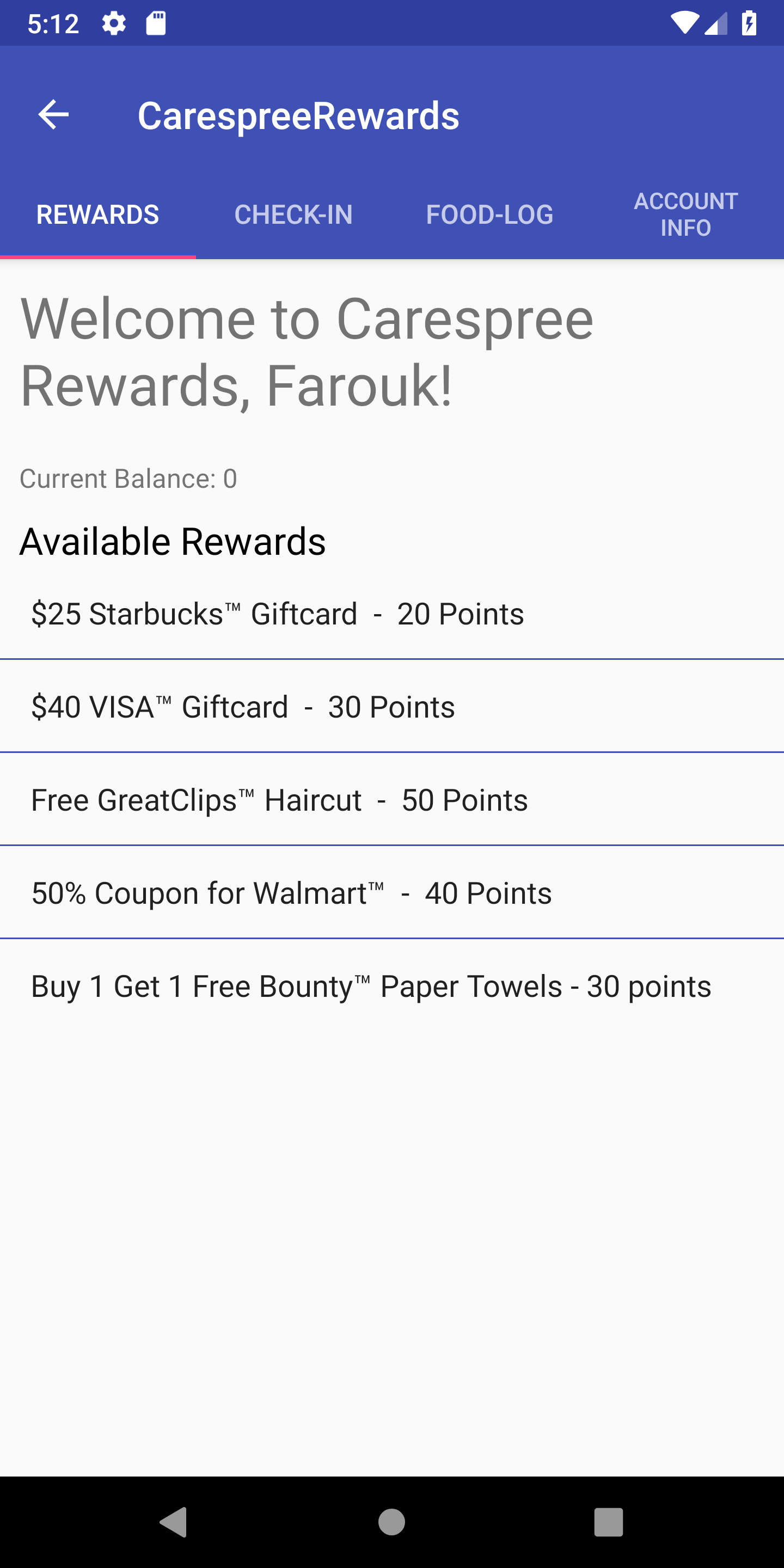The height and width of the screenshot is (1568, 784).
Task: Open the Food-Log tab
Action: 490,215
